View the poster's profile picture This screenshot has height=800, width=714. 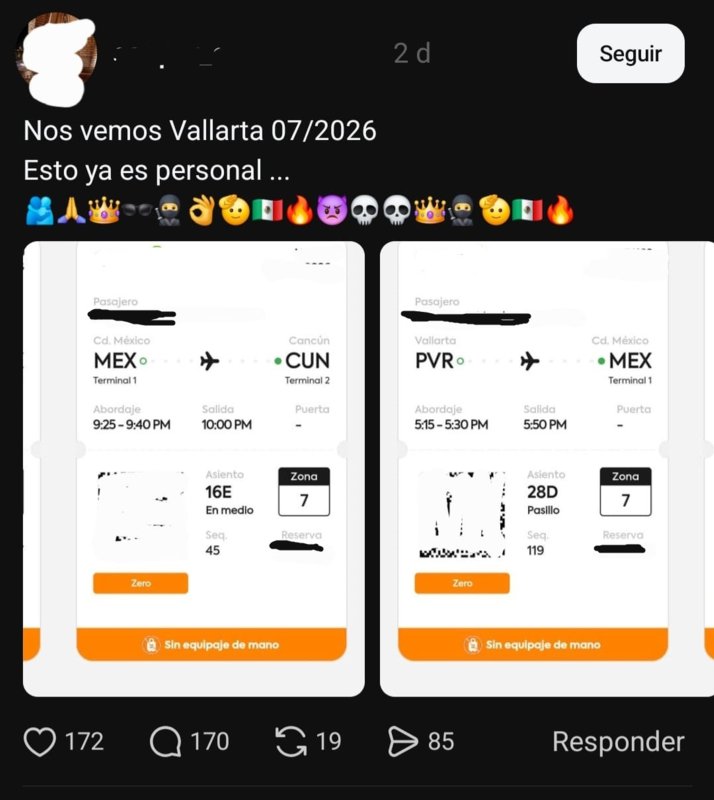click(x=57, y=55)
